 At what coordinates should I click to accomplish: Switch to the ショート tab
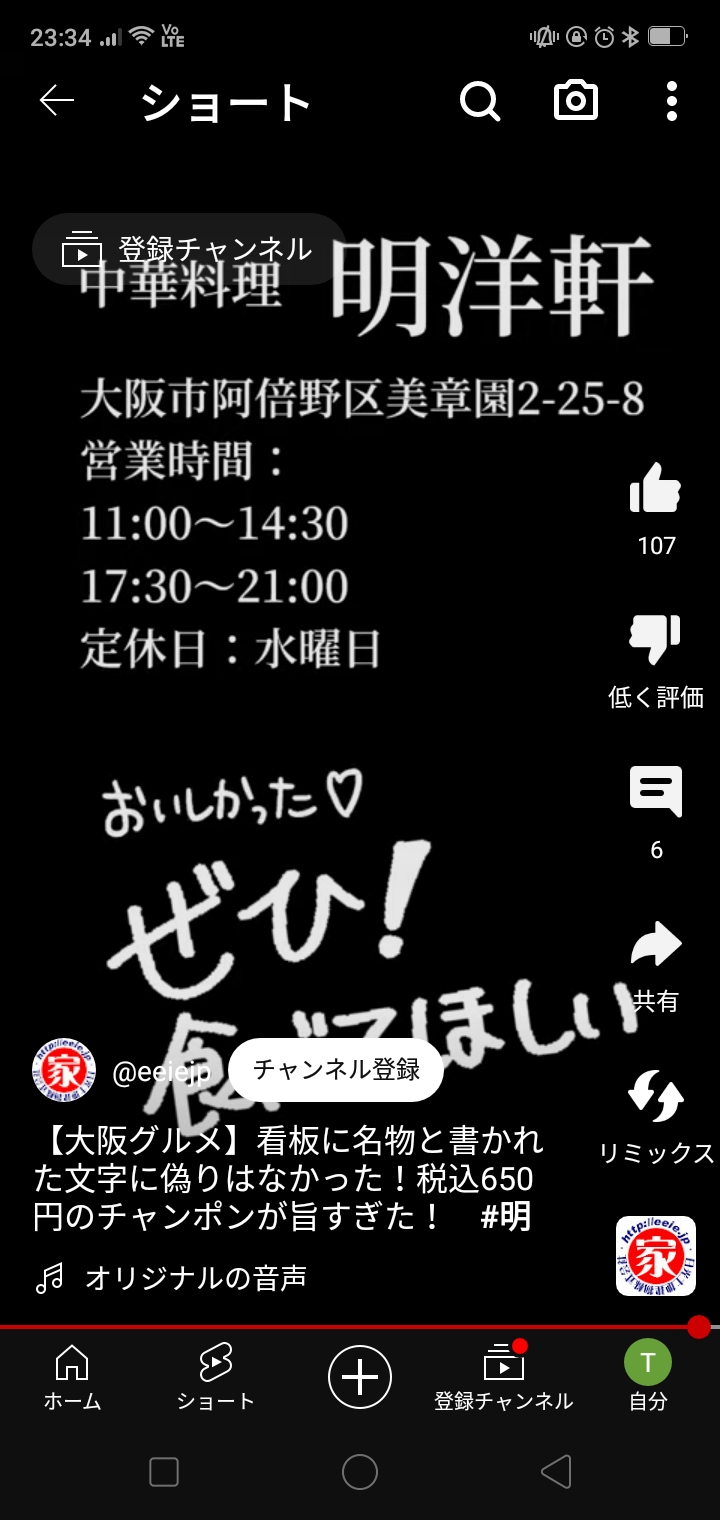click(x=215, y=1377)
